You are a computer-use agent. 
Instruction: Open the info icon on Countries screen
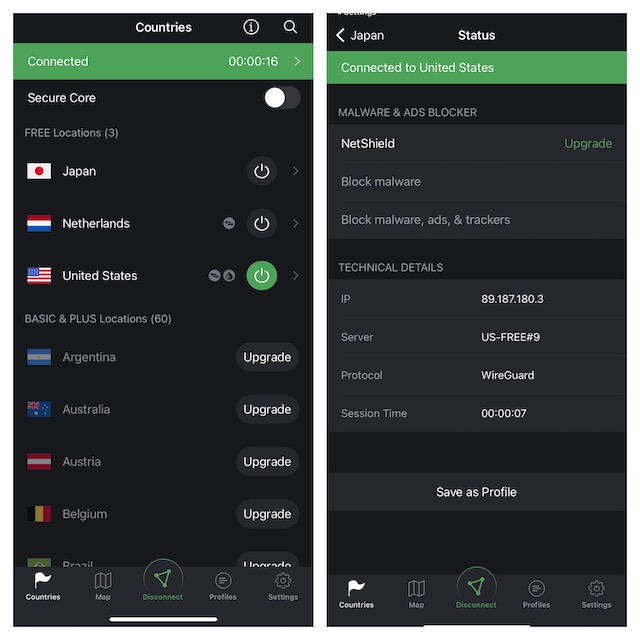tap(251, 27)
